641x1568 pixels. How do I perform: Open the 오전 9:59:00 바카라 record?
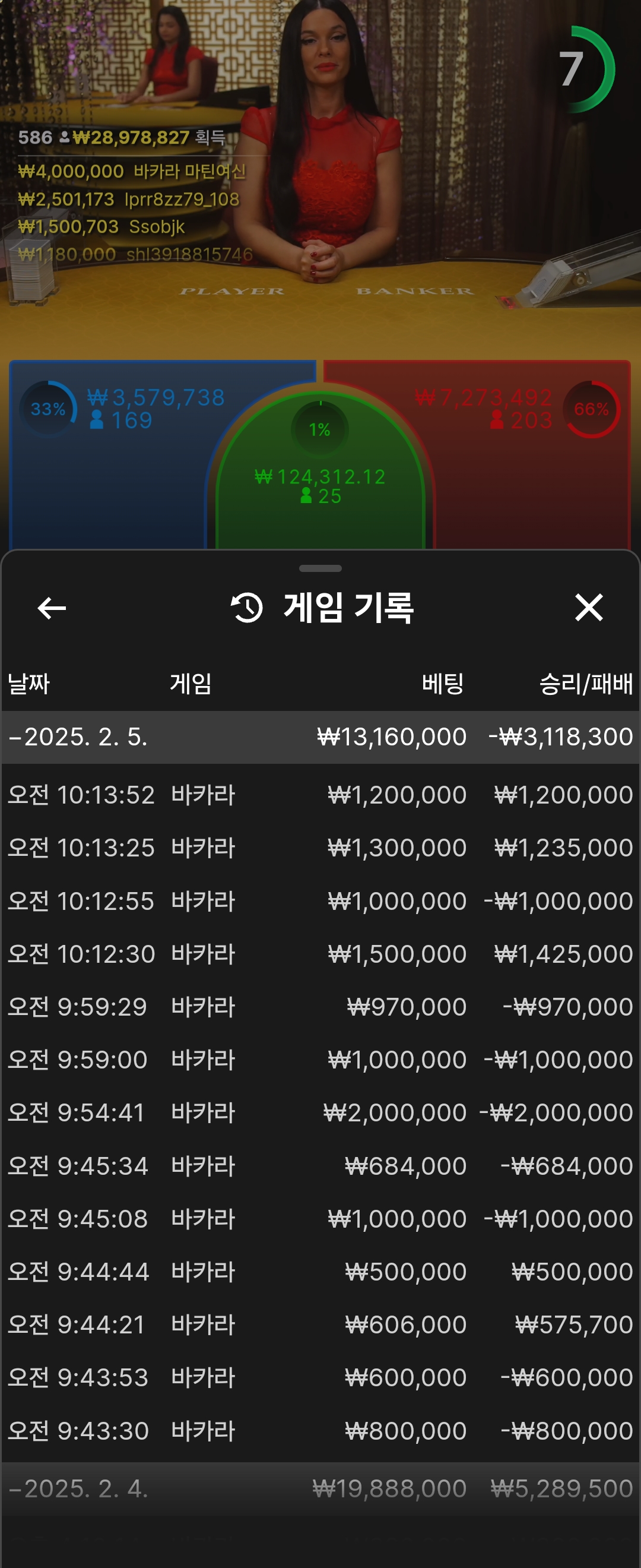320,1060
